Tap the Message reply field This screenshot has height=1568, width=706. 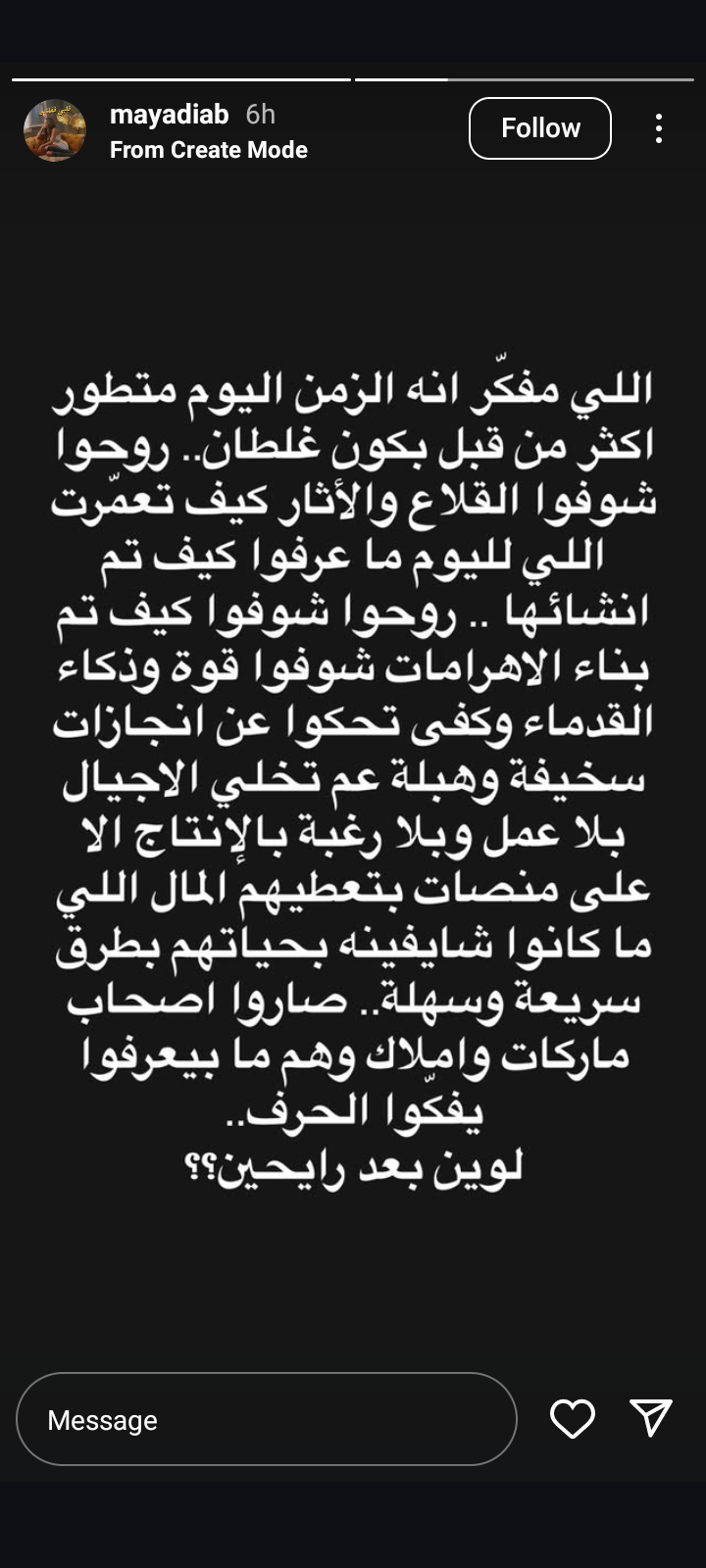(266, 1419)
